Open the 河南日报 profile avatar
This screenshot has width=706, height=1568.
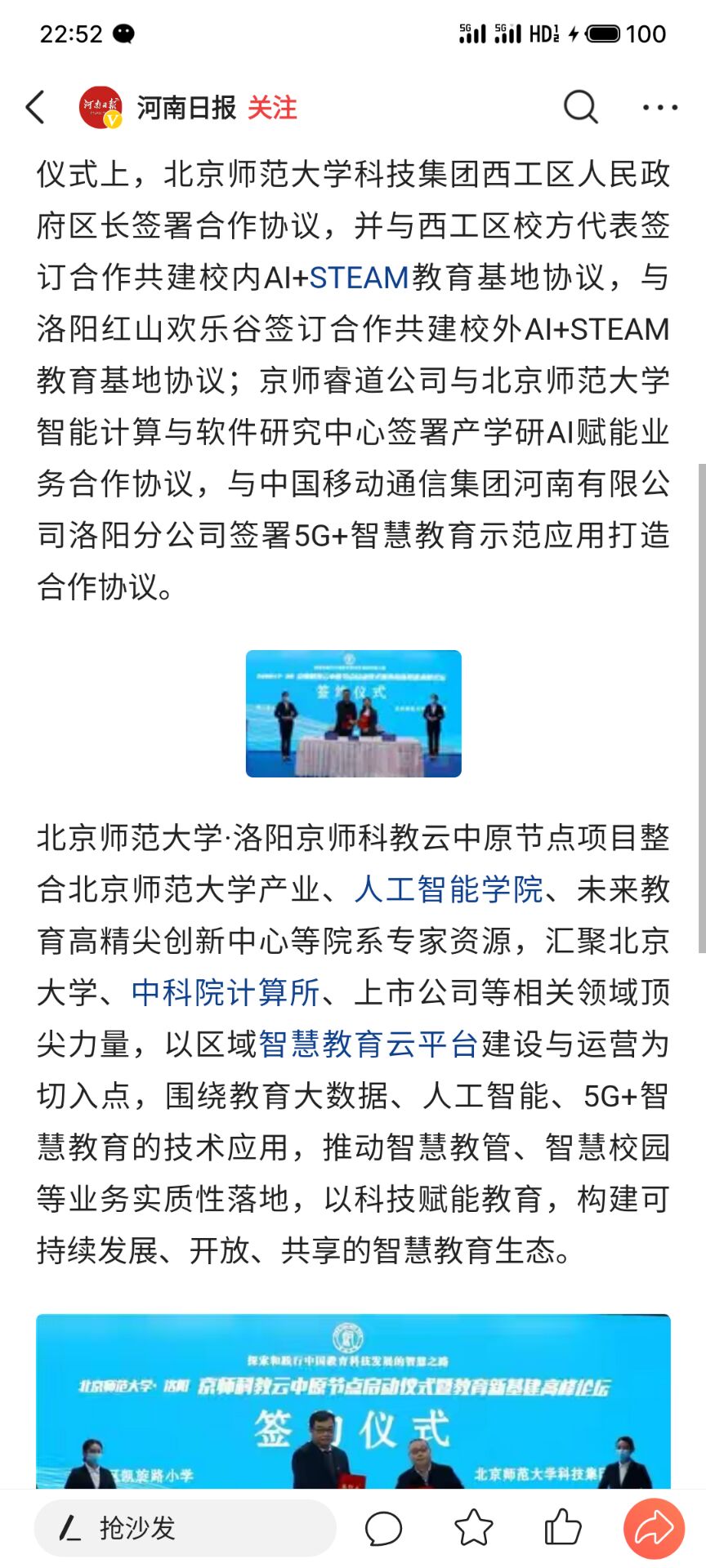[x=101, y=107]
